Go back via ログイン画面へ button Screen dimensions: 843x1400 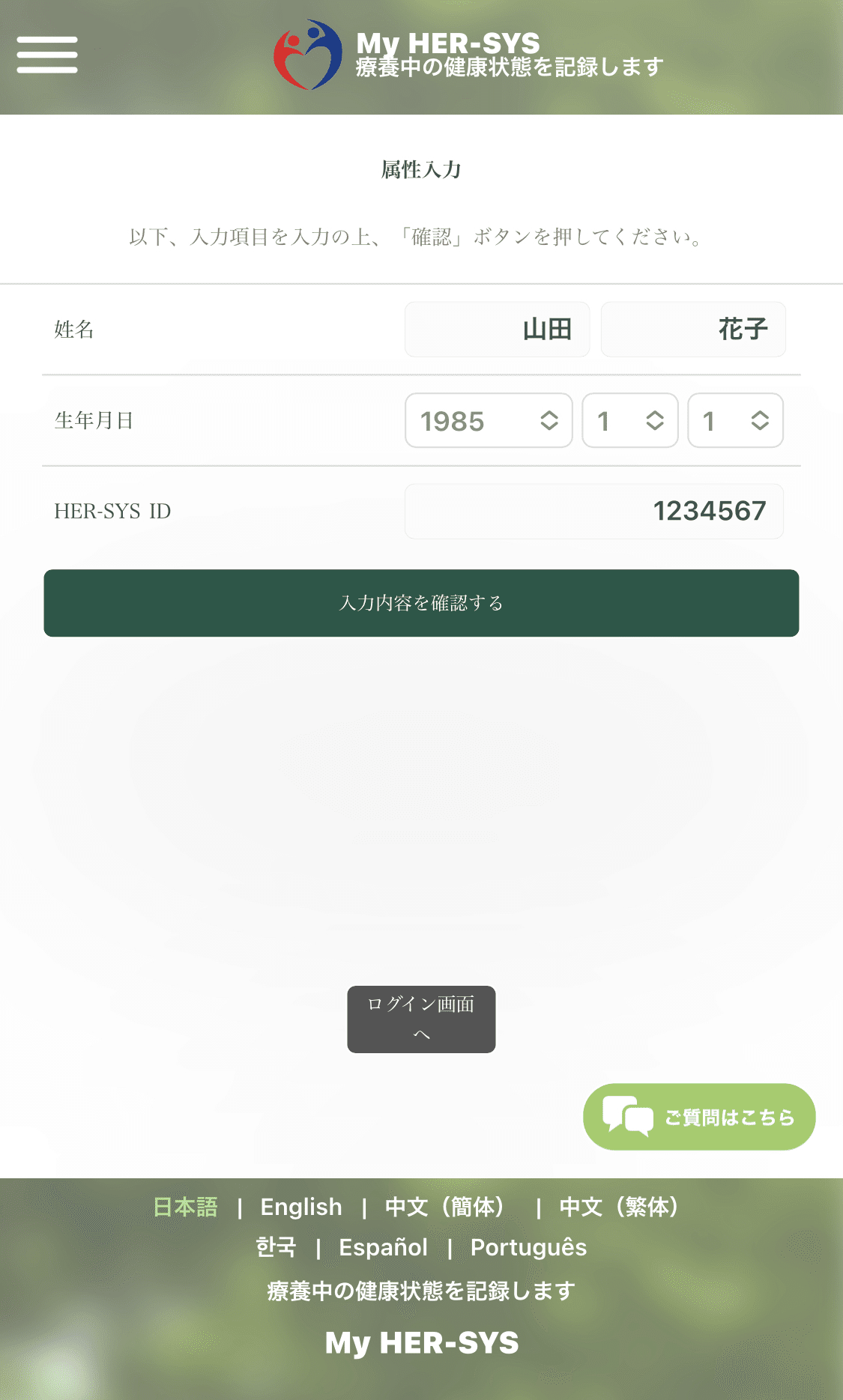[x=421, y=1019]
